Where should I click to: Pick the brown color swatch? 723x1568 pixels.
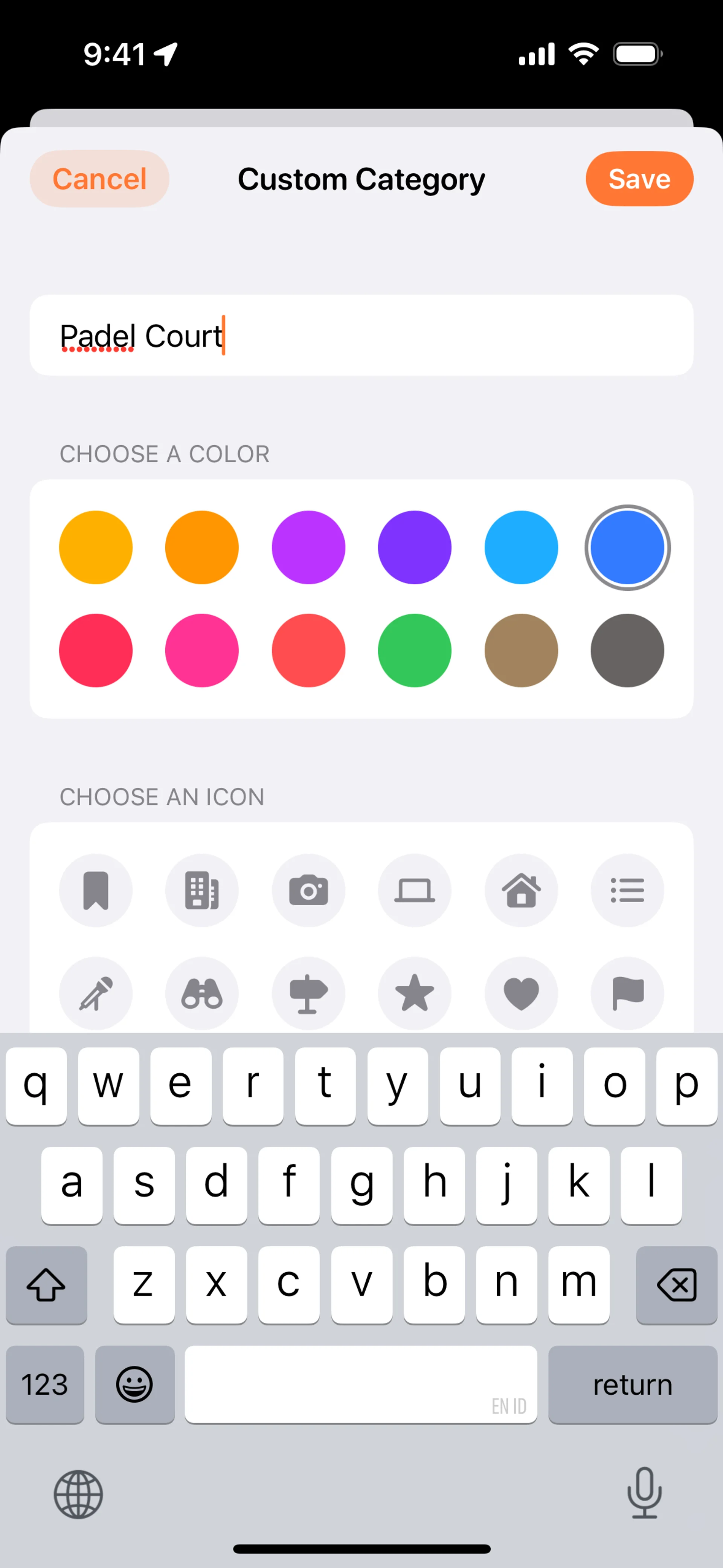point(521,650)
